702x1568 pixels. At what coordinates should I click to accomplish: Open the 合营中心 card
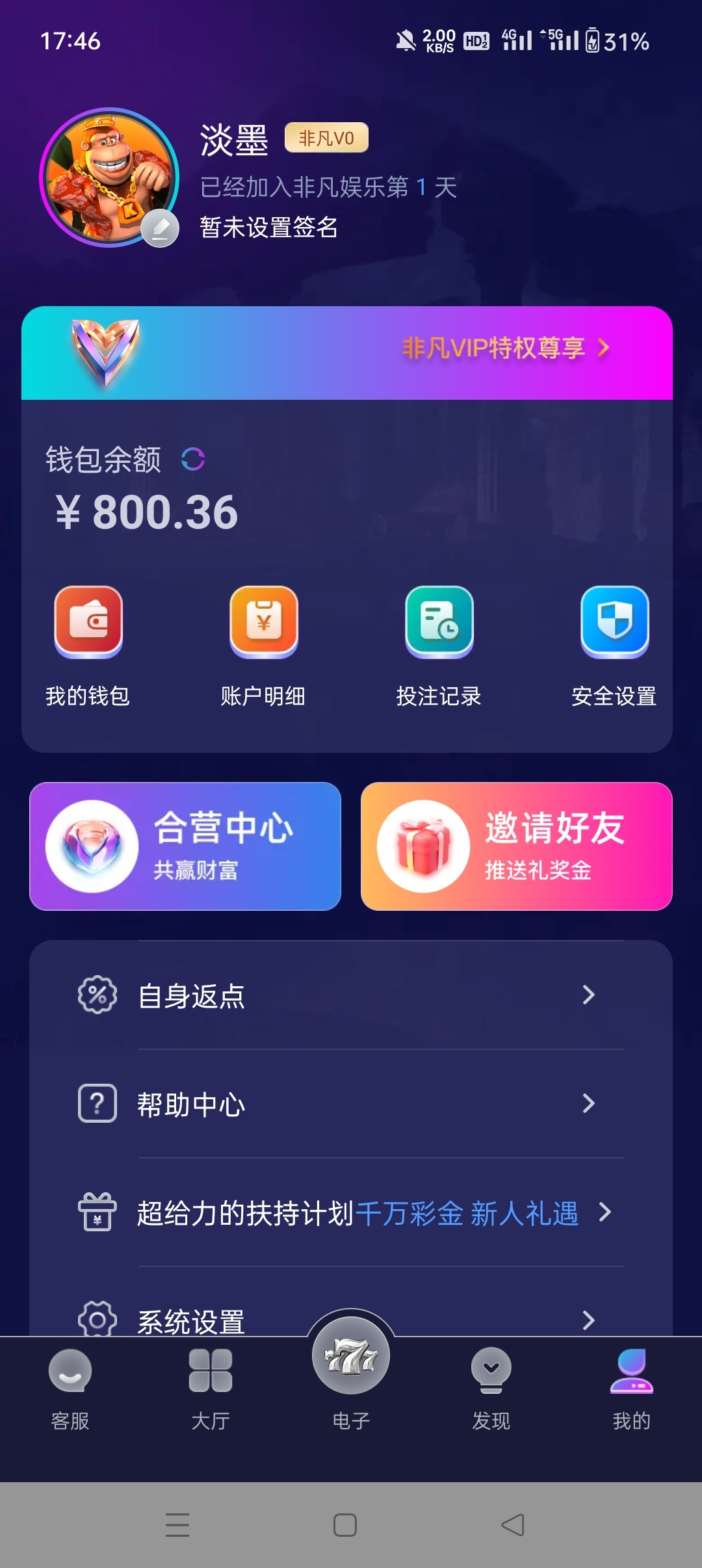click(x=185, y=846)
